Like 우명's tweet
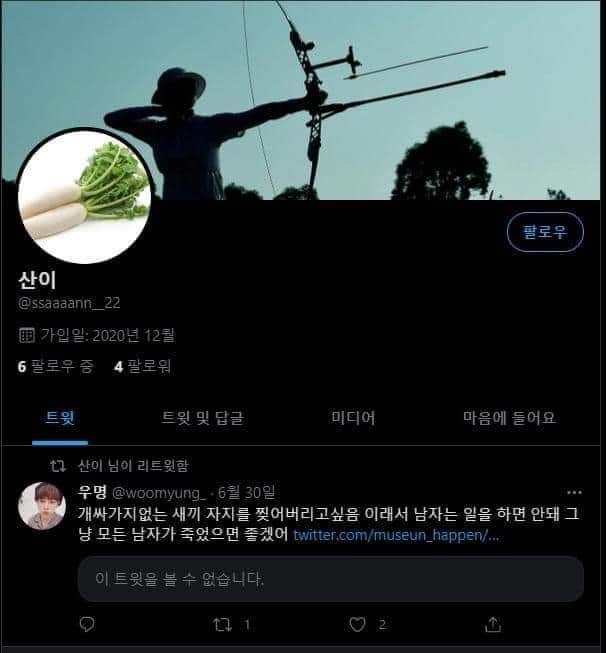This screenshot has height=653, width=606. [x=357, y=625]
